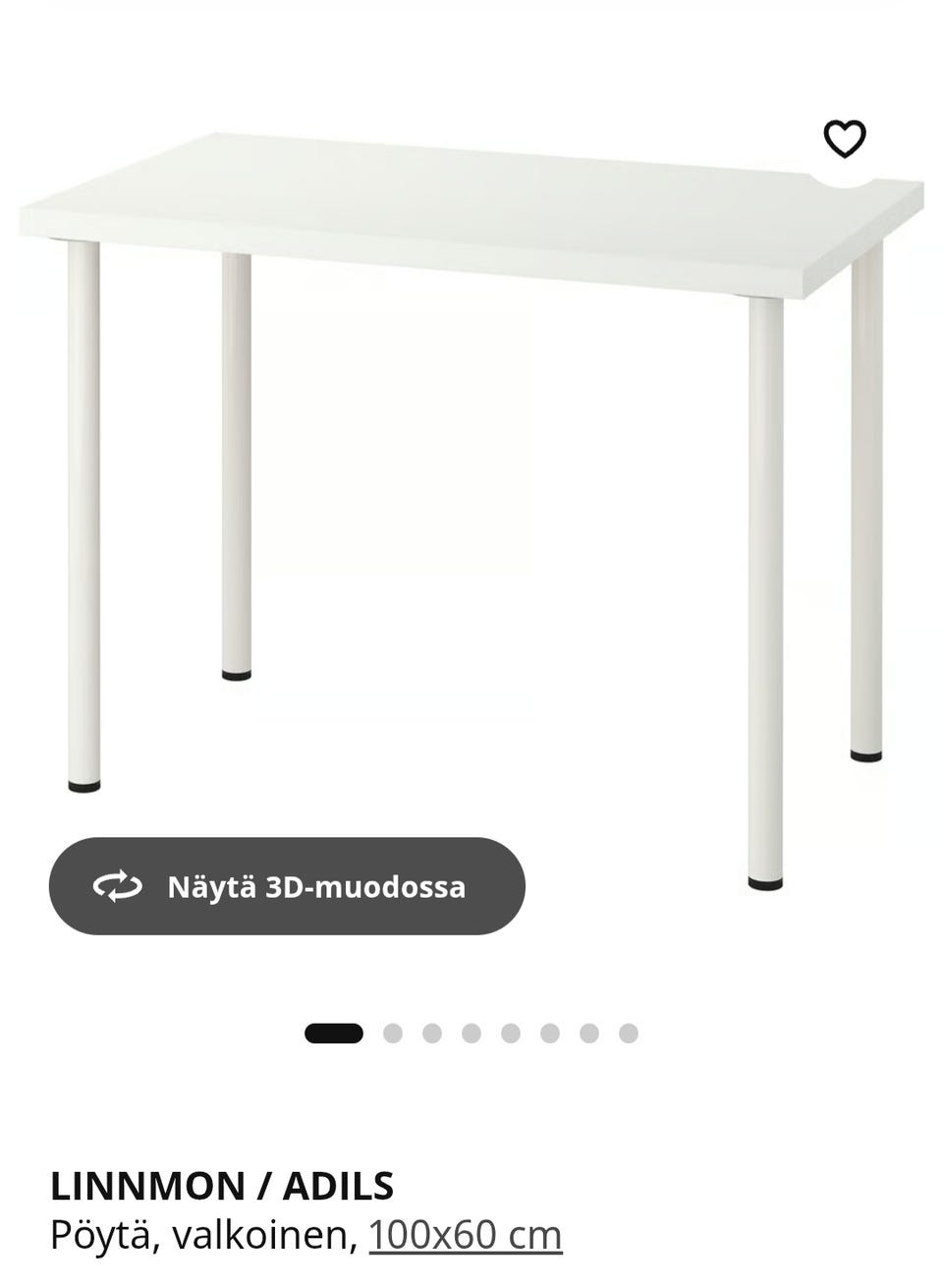The width and height of the screenshot is (943, 1288).
Task: Tap the 100x60 cm size link
Action: pos(465,1235)
